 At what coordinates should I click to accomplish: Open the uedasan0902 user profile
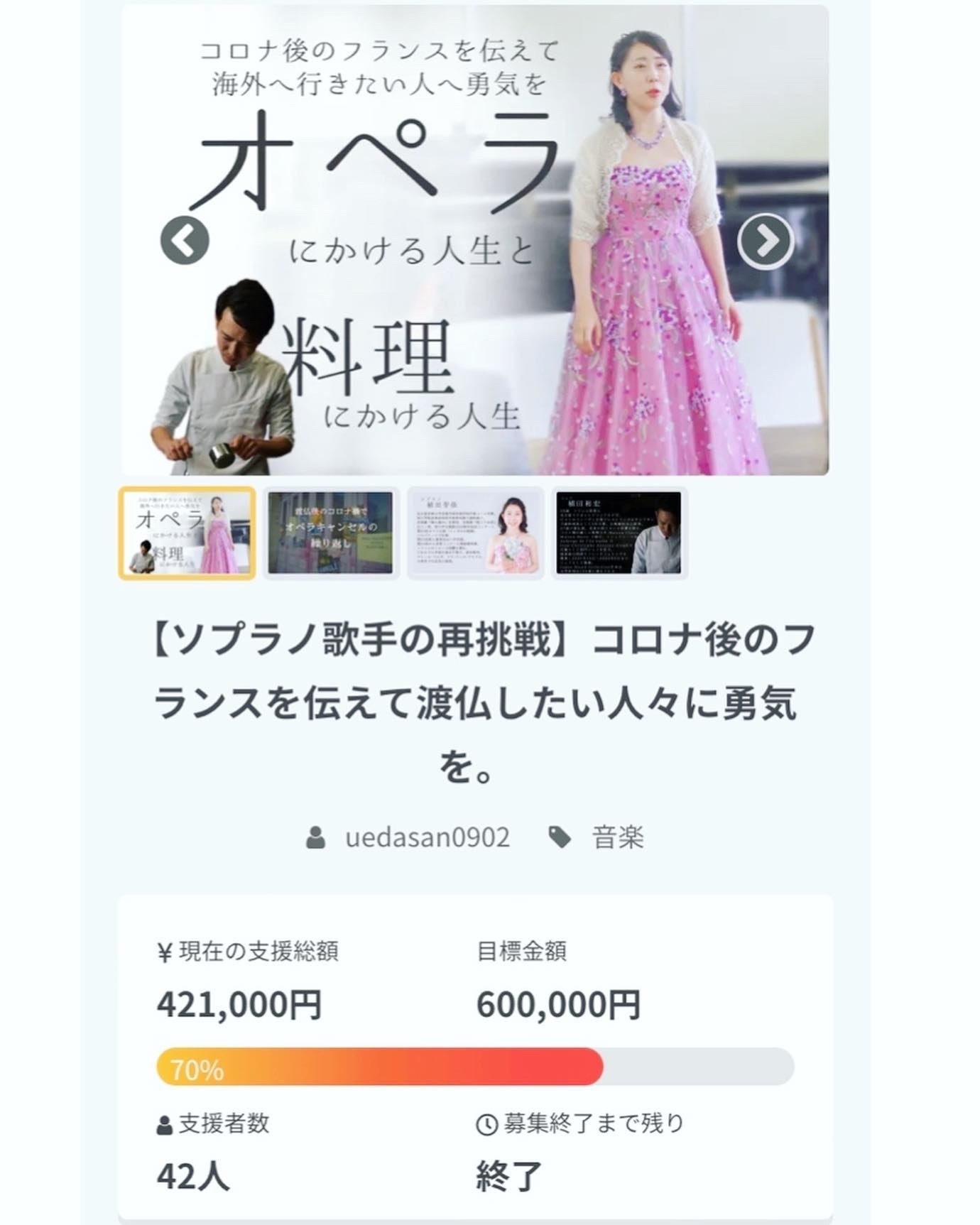pos(427,837)
